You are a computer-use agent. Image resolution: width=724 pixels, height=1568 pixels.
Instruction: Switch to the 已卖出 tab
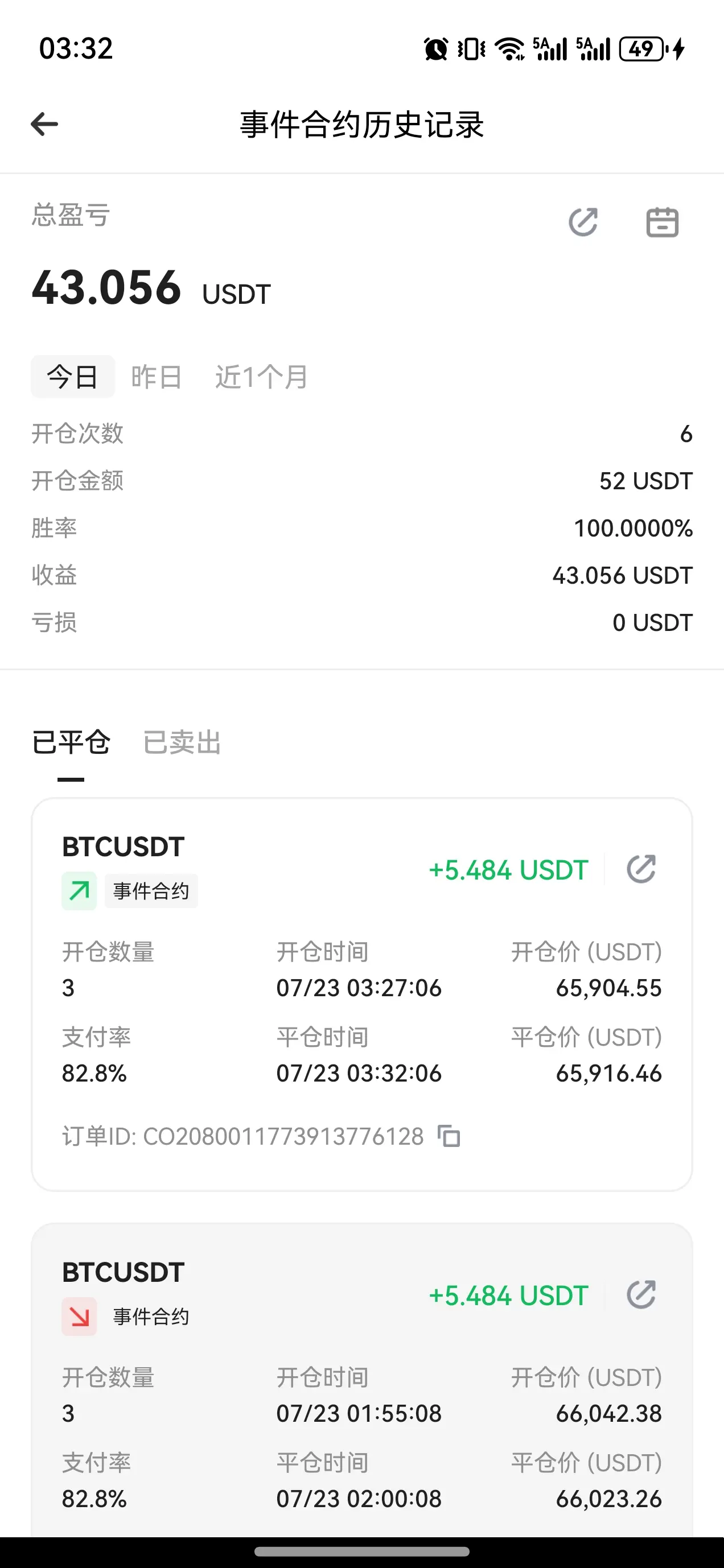point(182,742)
